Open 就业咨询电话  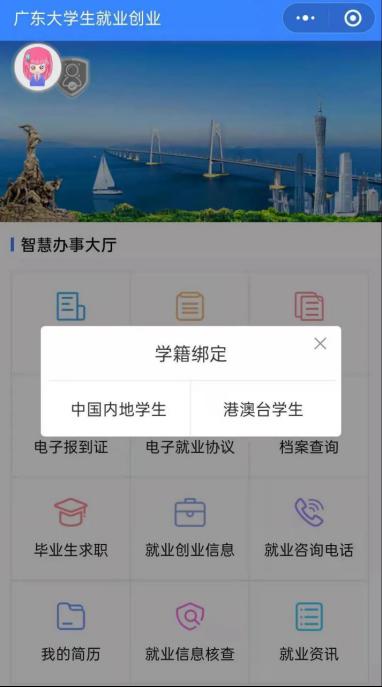pos(309,528)
